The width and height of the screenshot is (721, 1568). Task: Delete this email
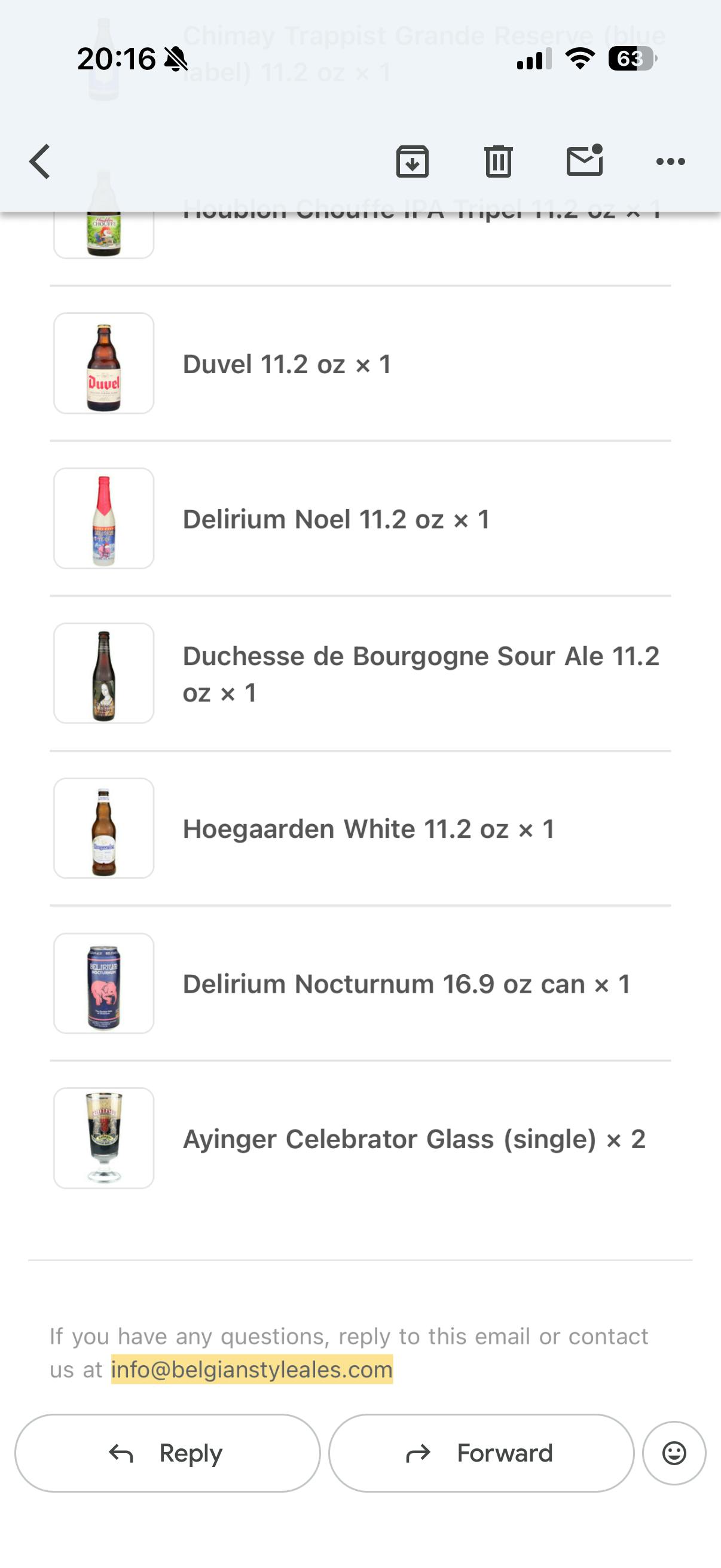499,161
